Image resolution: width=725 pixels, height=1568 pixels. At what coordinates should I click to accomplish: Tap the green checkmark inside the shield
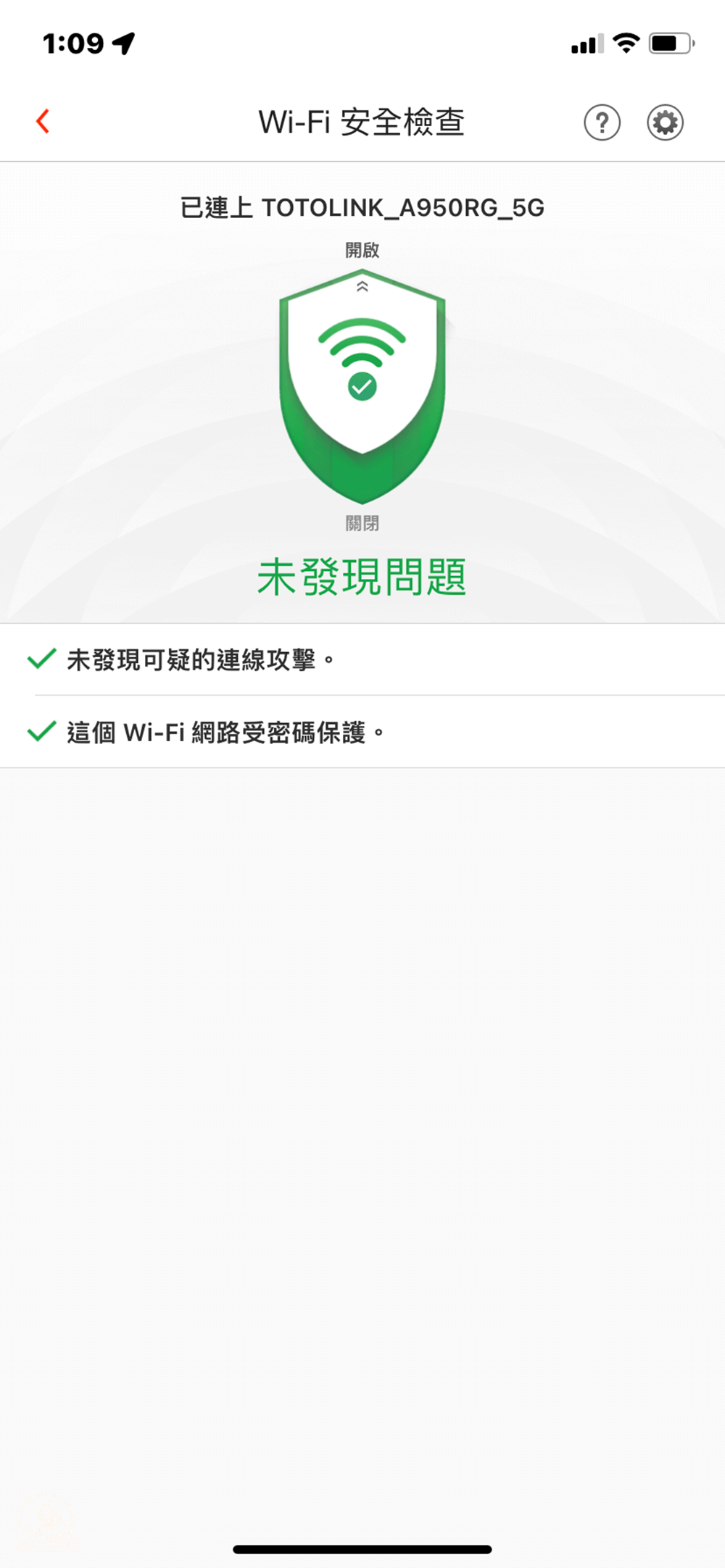click(x=362, y=386)
